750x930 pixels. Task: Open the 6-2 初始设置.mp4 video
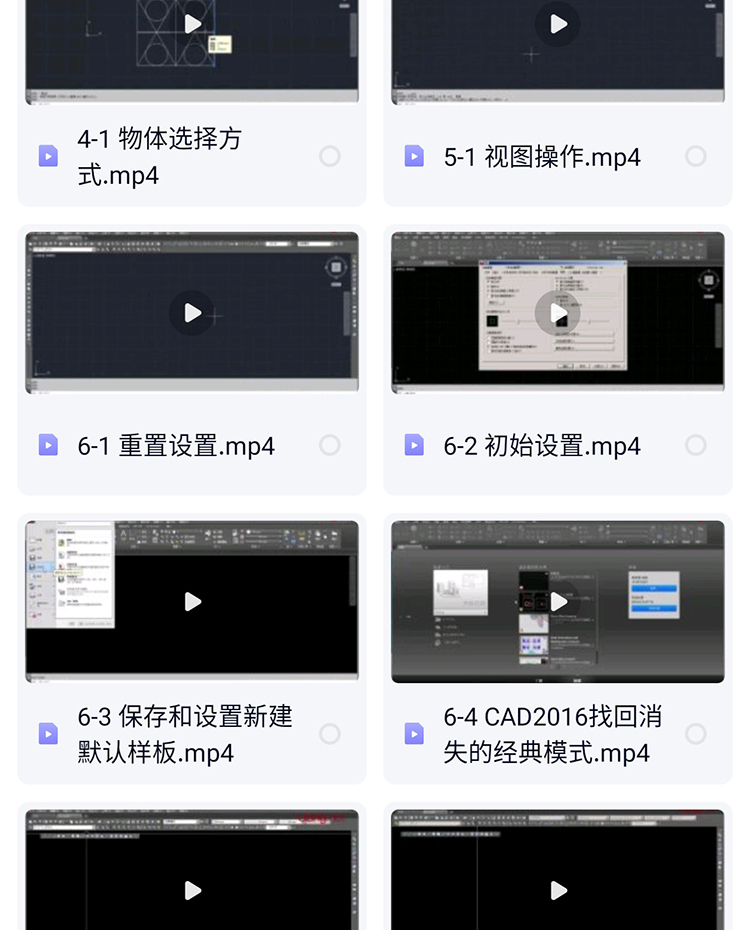click(558, 313)
